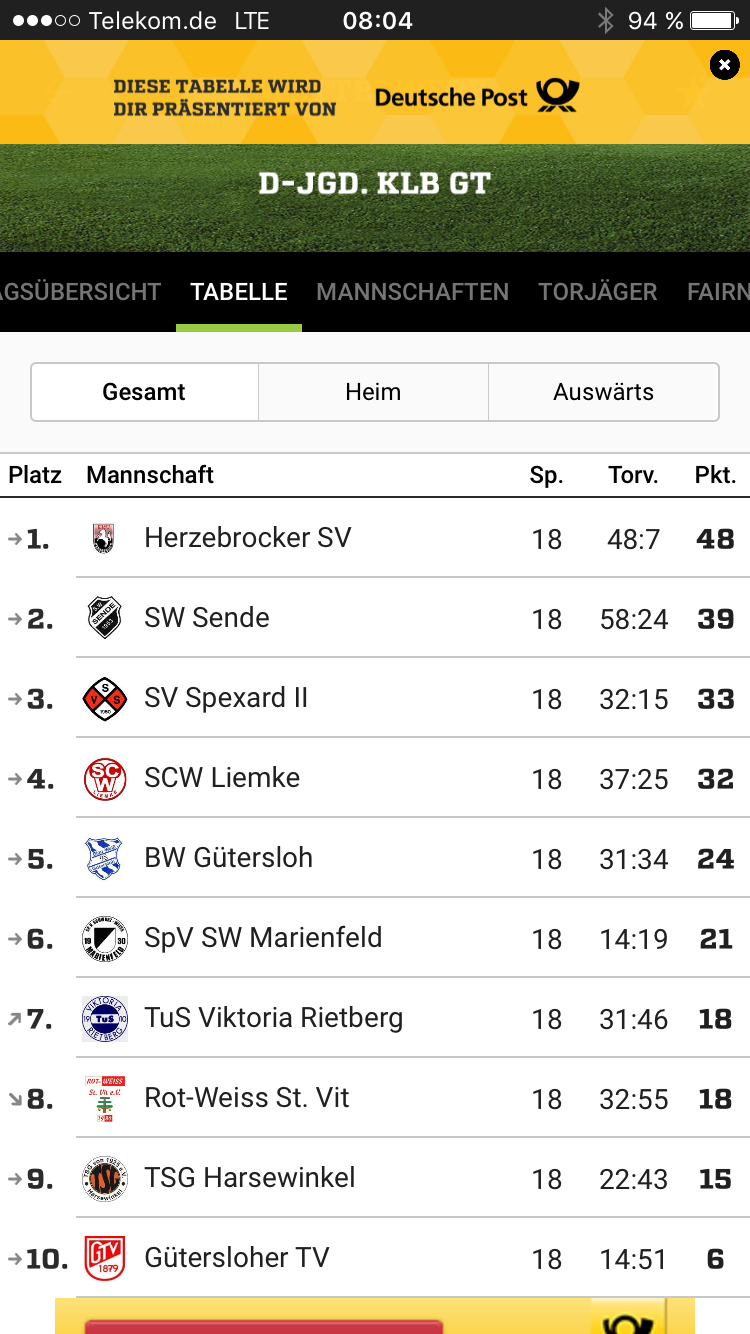Screen dimensions: 750x1334
Task: Open Herzebrocker SV team row
Action: [x=247, y=538]
